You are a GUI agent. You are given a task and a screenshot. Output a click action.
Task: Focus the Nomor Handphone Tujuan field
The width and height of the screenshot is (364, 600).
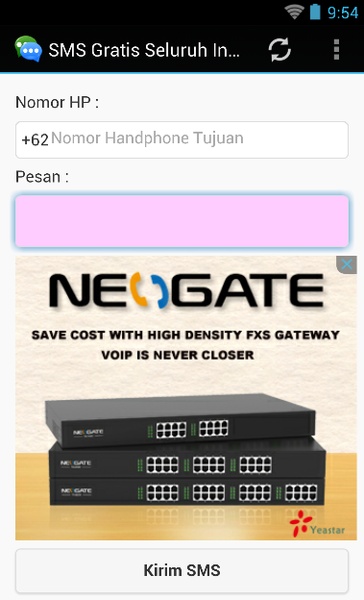pyautogui.click(x=182, y=140)
